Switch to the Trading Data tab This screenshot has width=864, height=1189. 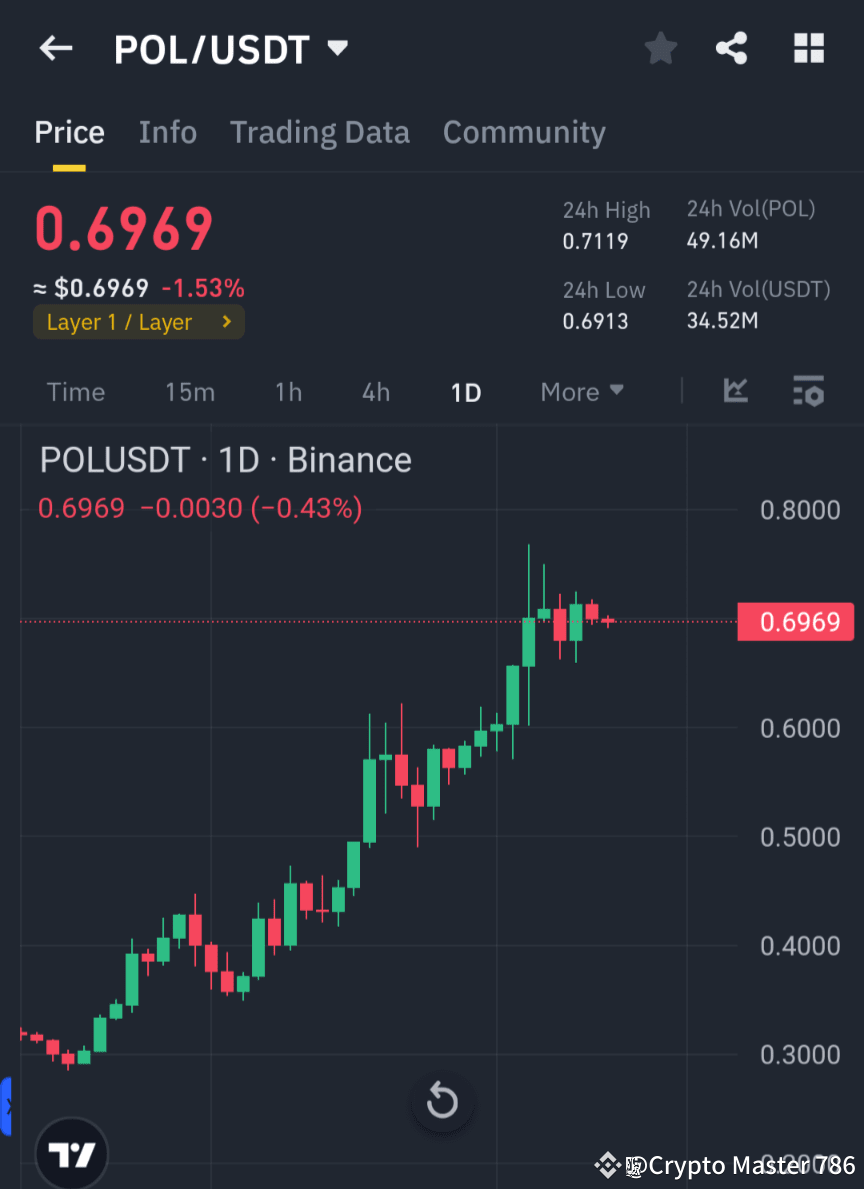point(320,131)
